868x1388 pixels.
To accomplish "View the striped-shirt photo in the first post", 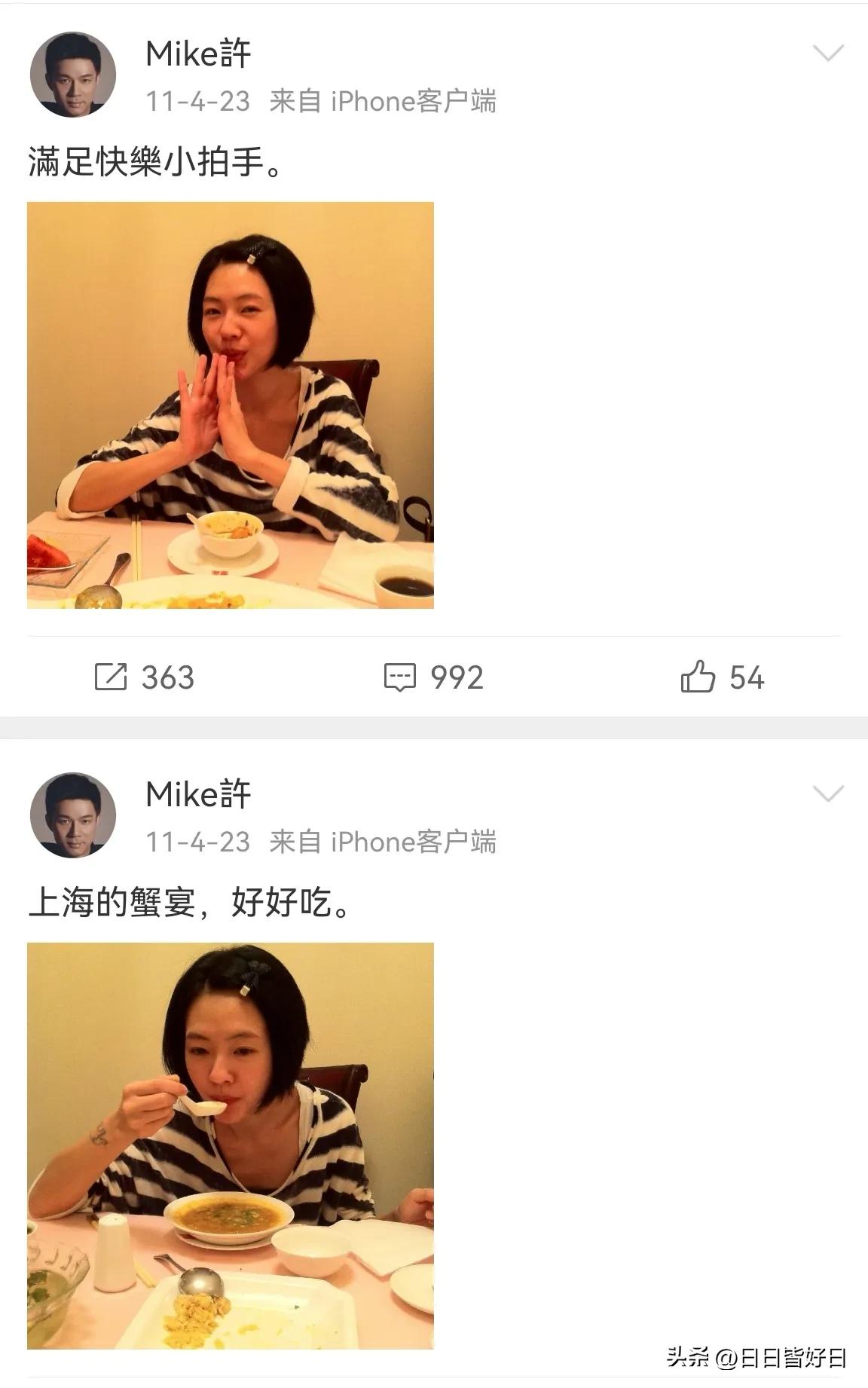I will coord(230,404).
